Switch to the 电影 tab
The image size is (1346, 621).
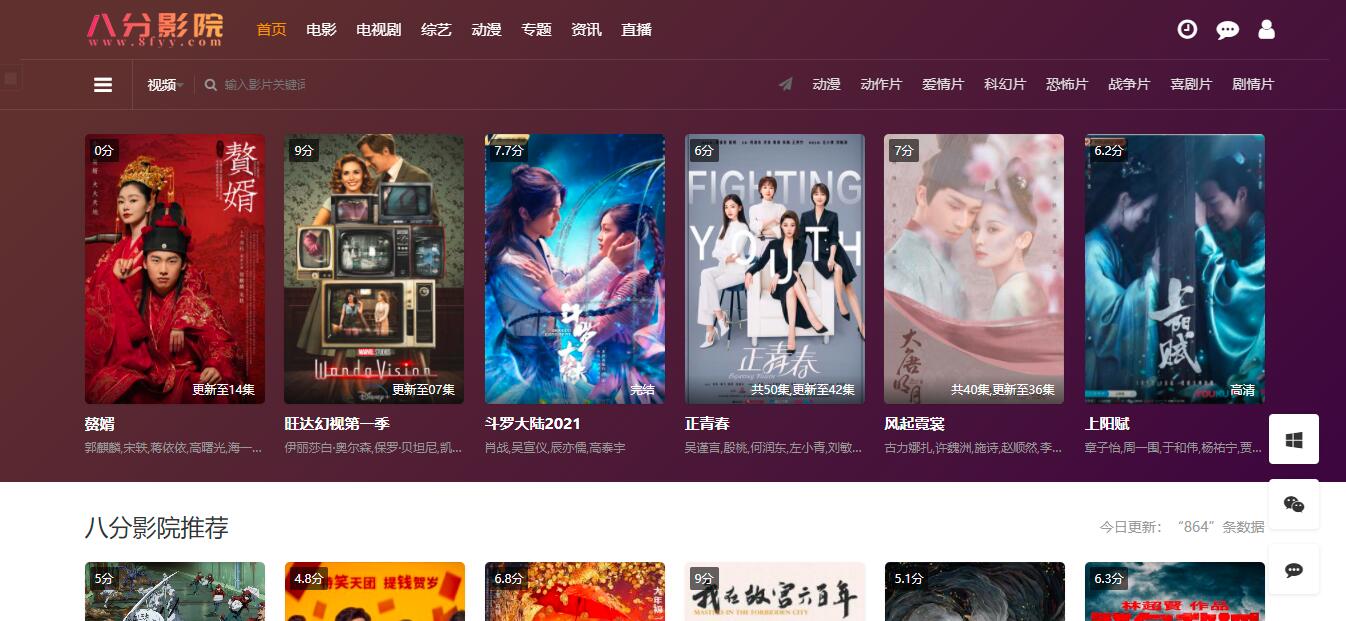click(x=321, y=30)
